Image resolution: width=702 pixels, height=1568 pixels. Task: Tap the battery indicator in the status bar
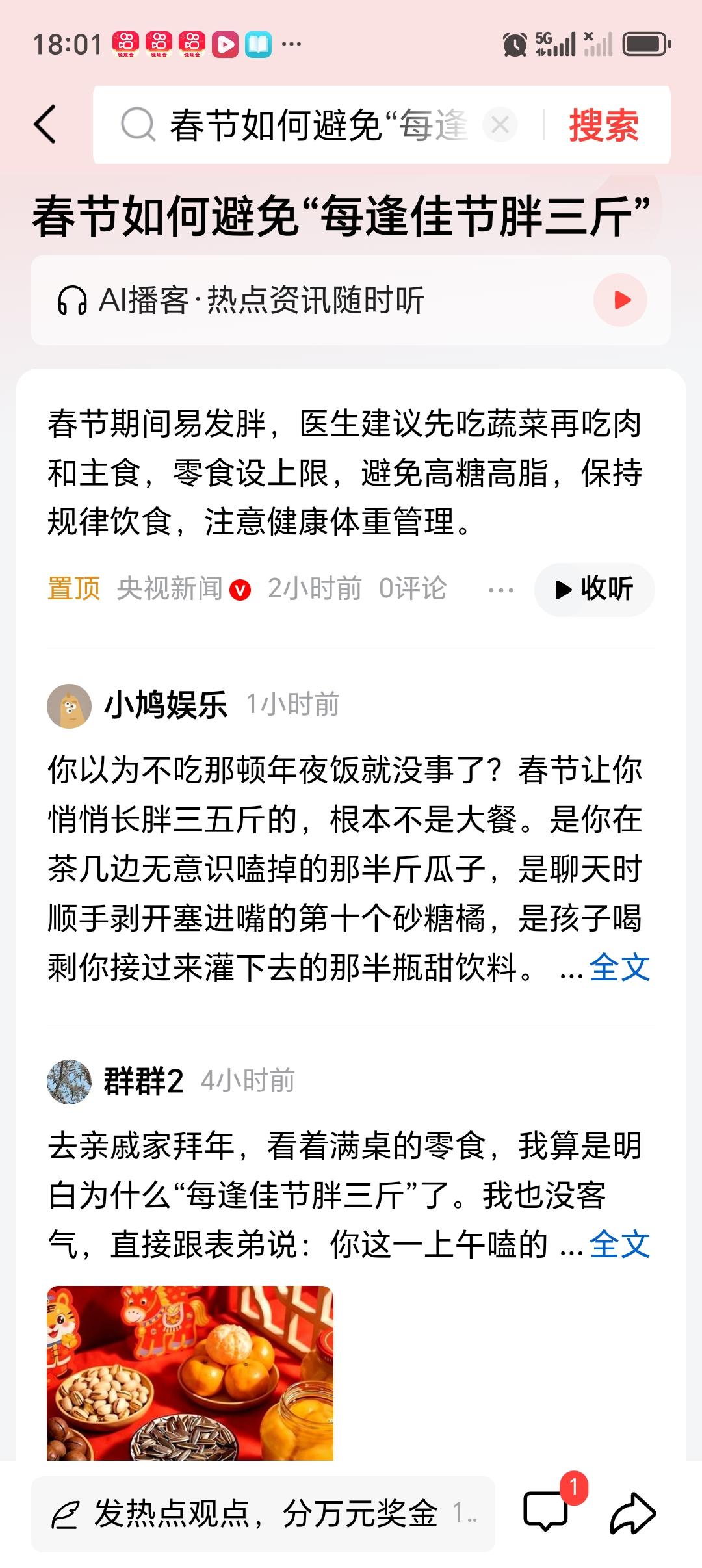tap(645, 42)
